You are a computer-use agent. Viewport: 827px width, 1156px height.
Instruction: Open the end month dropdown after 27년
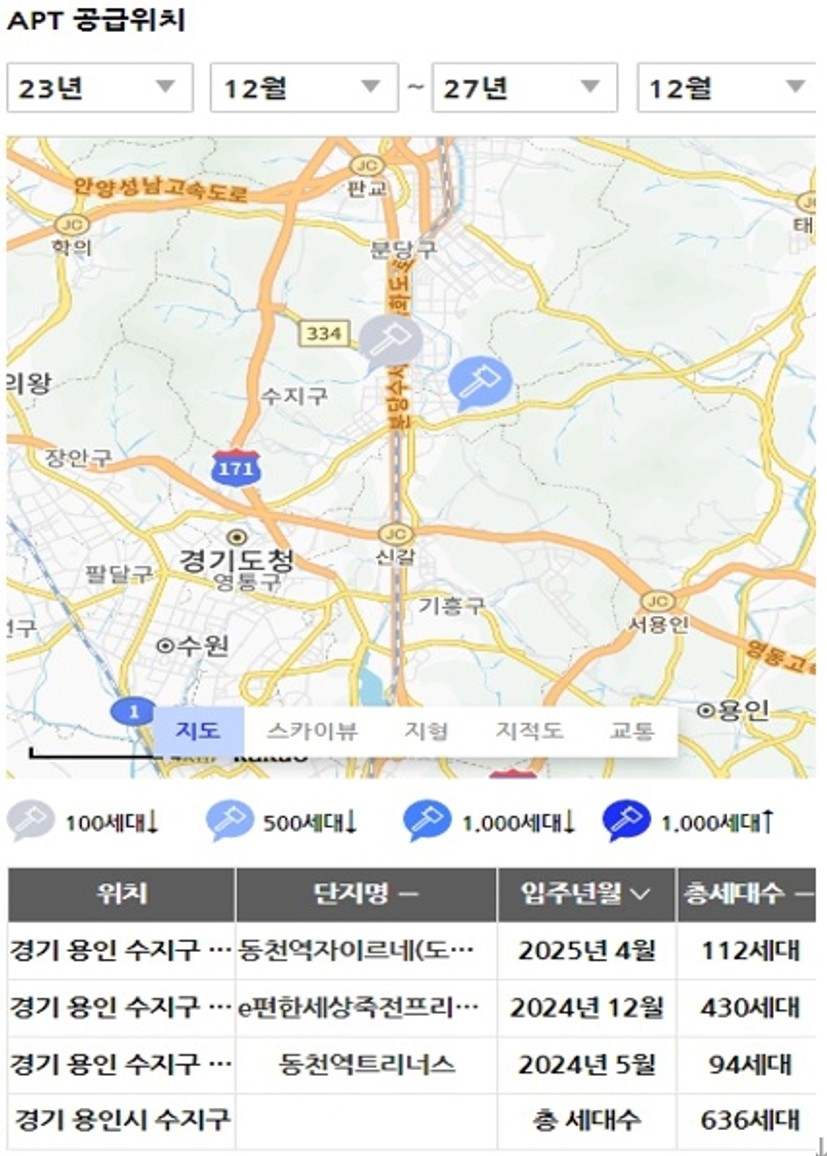726,88
